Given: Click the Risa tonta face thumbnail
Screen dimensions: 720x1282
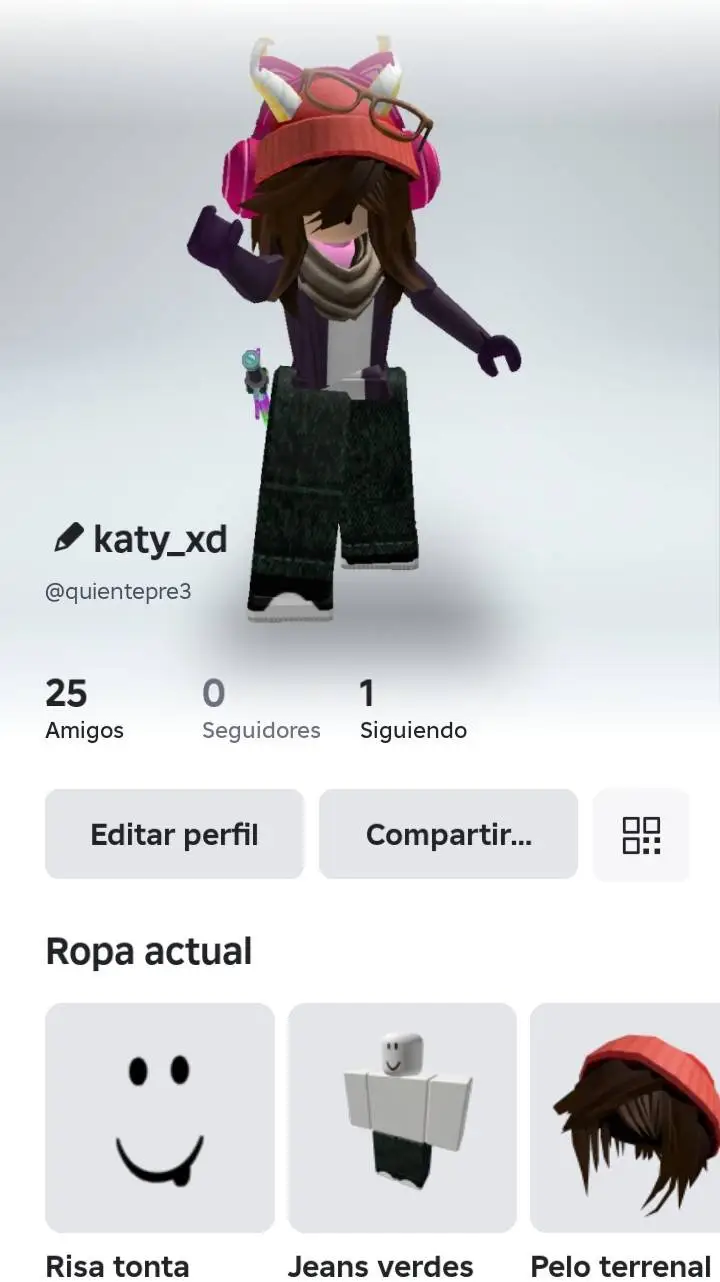Looking at the screenshot, I should 159,1116.
